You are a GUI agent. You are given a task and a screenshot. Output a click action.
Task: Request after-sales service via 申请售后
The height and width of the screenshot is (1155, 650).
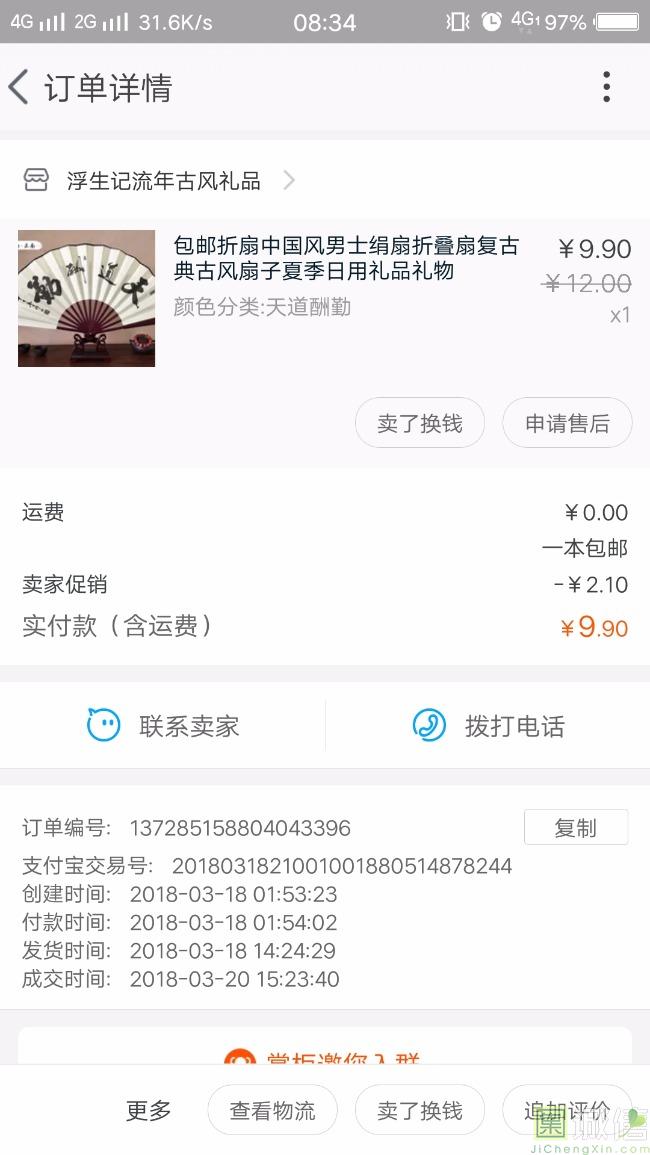coord(567,423)
